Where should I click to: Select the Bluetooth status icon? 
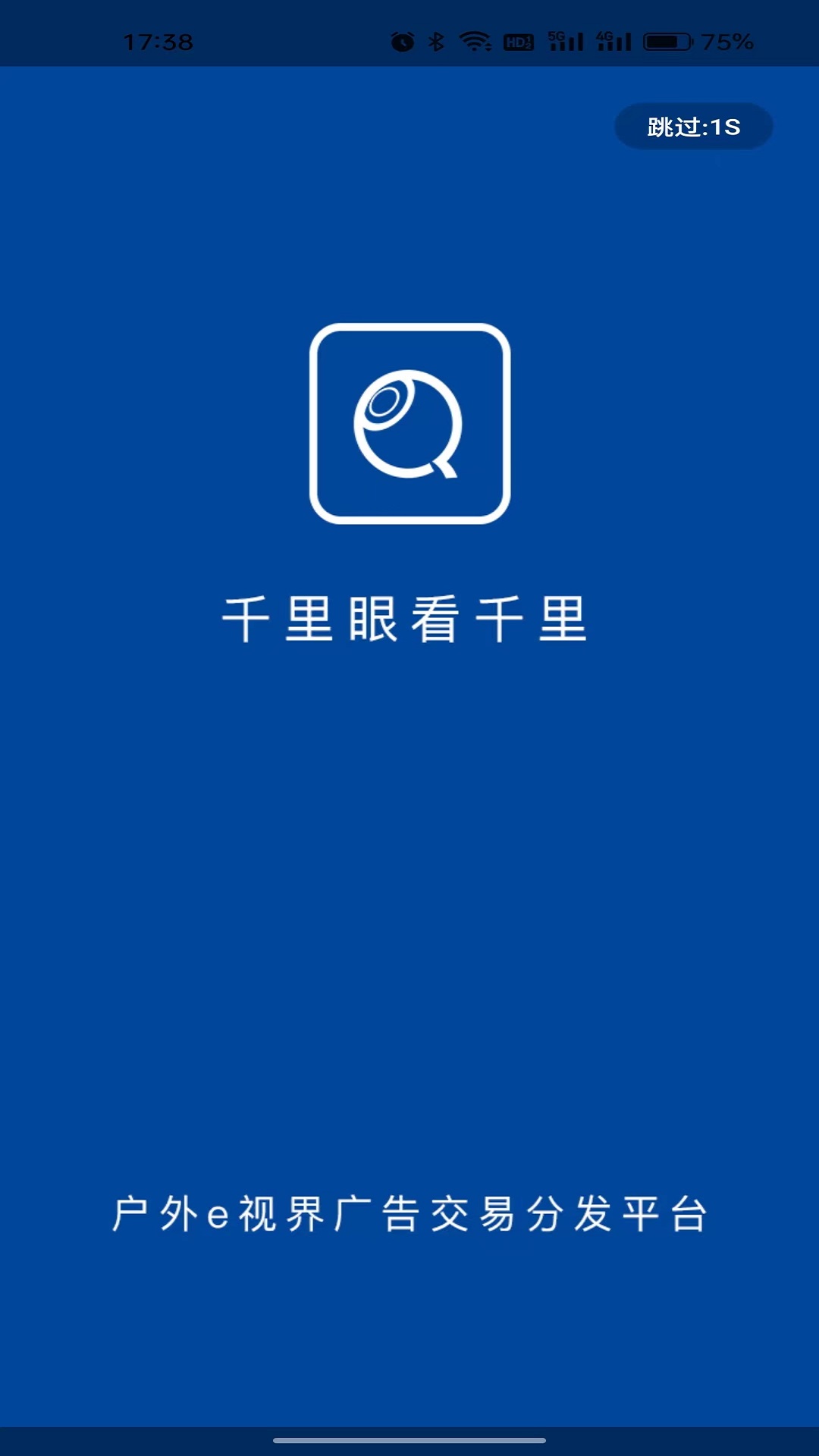click(438, 42)
